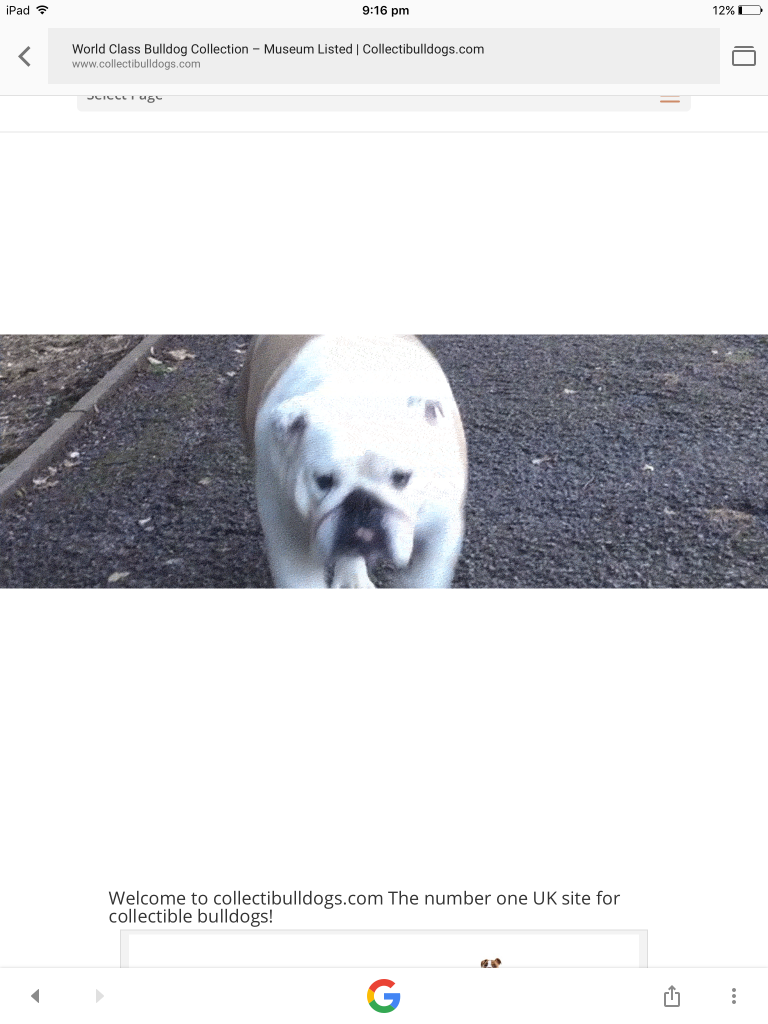Expand the Select Page hamburger menu
This screenshot has height=1024, width=768.
click(669, 99)
